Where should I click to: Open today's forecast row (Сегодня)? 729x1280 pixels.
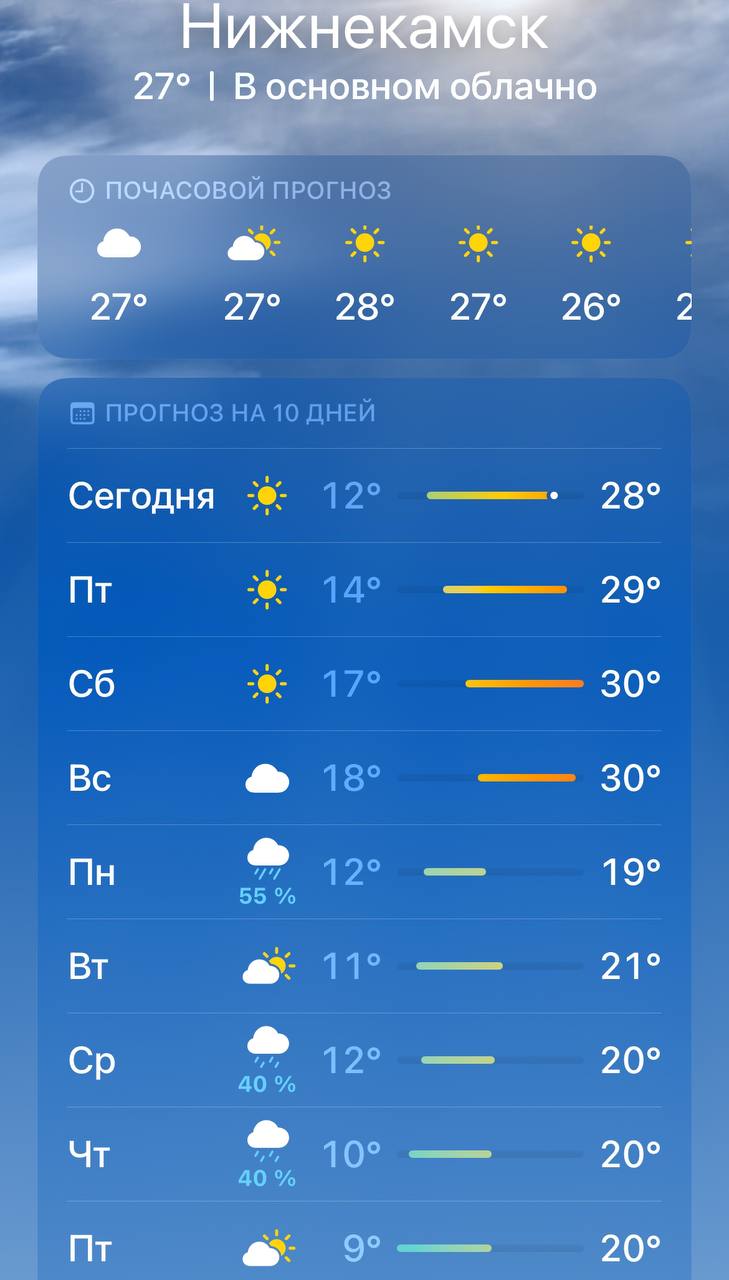coord(364,495)
